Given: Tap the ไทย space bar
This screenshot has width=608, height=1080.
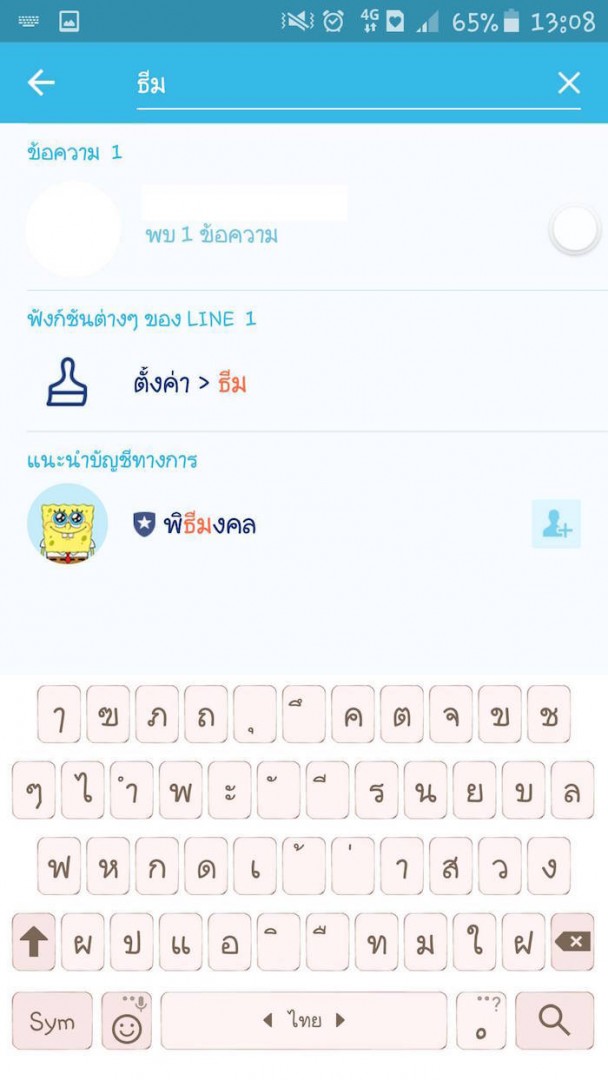Looking at the screenshot, I should click(x=303, y=1021).
